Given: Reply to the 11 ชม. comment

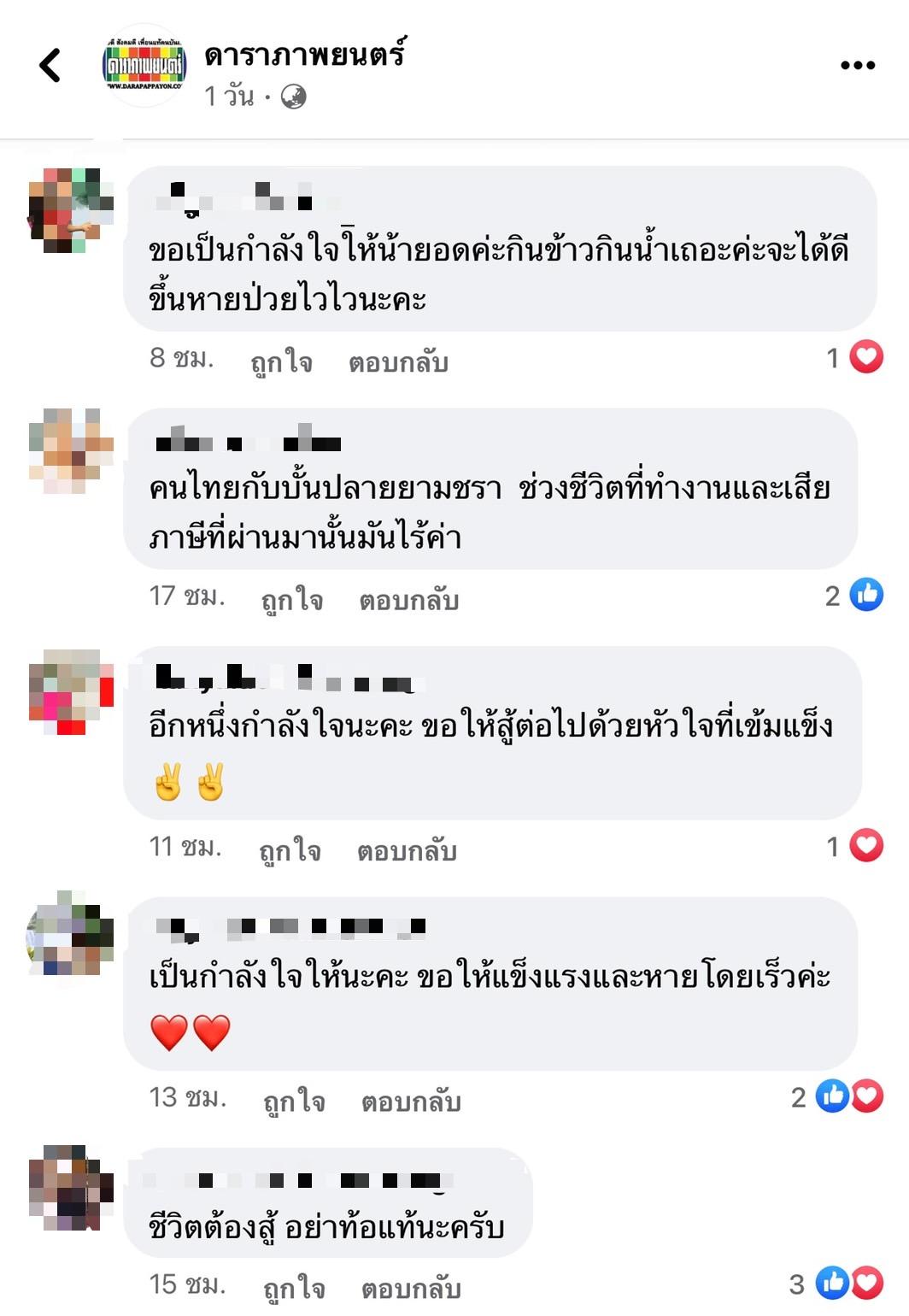Looking at the screenshot, I should click(x=407, y=850).
